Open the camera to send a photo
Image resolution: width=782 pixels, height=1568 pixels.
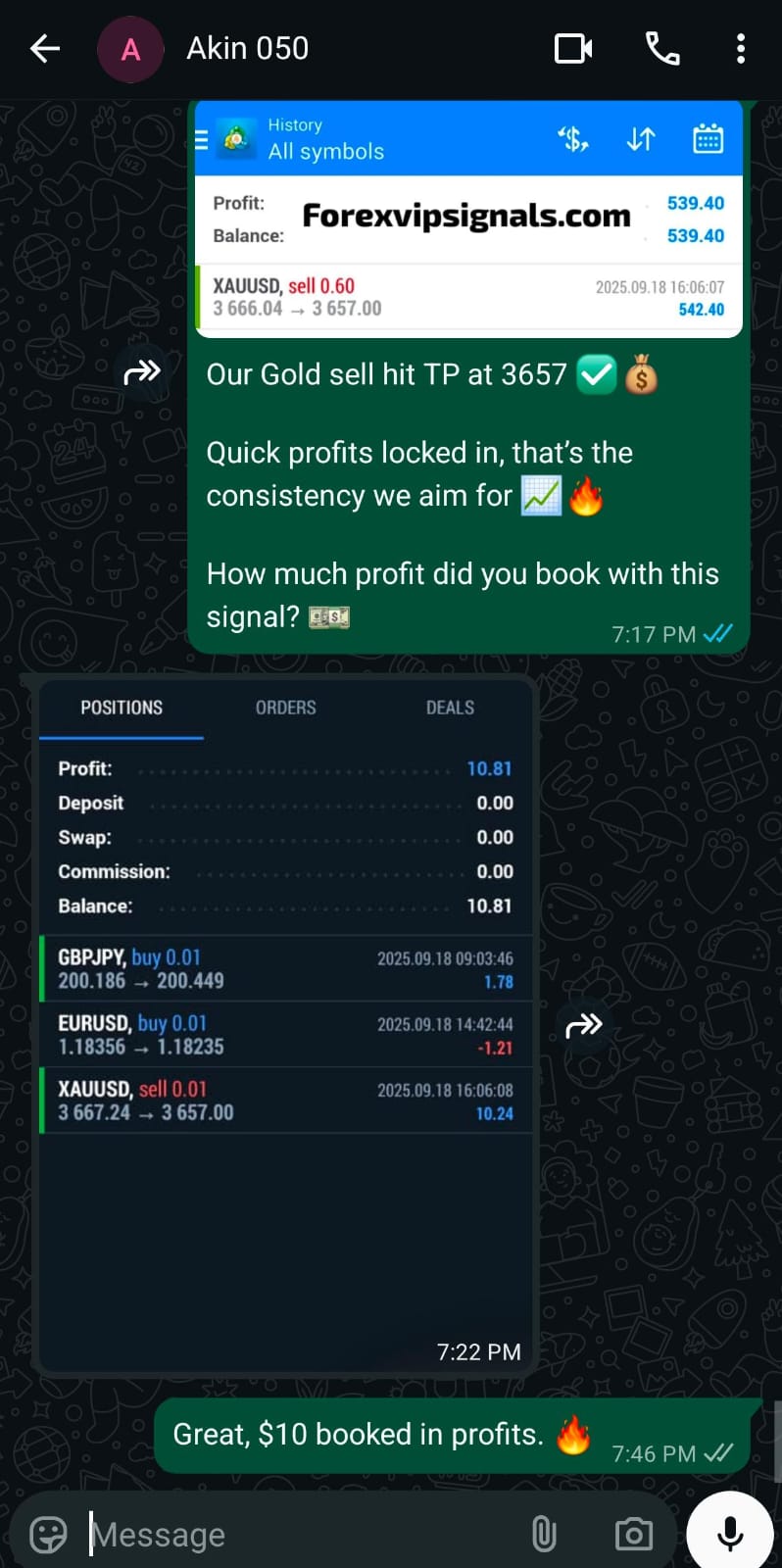[x=633, y=1534]
